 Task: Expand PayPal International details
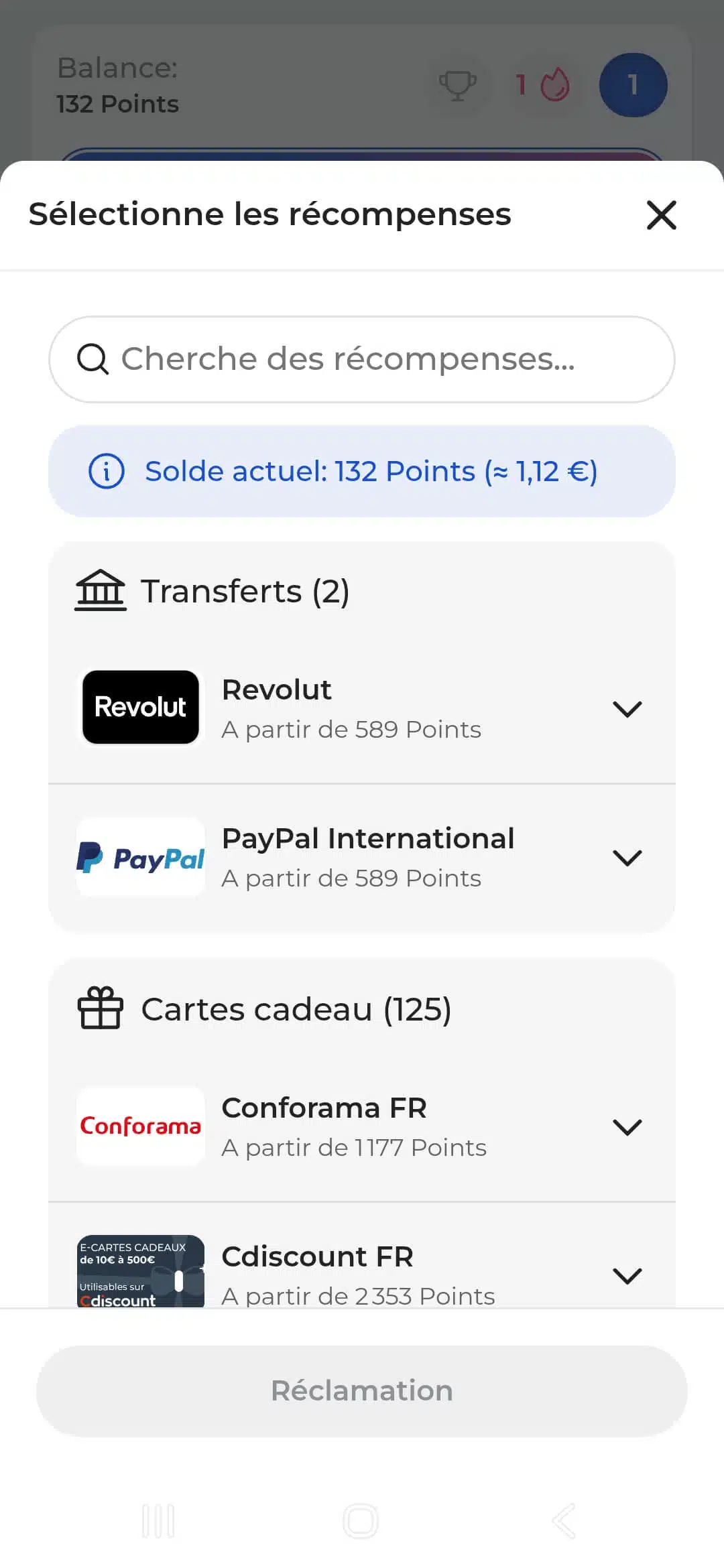(x=628, y=858)
